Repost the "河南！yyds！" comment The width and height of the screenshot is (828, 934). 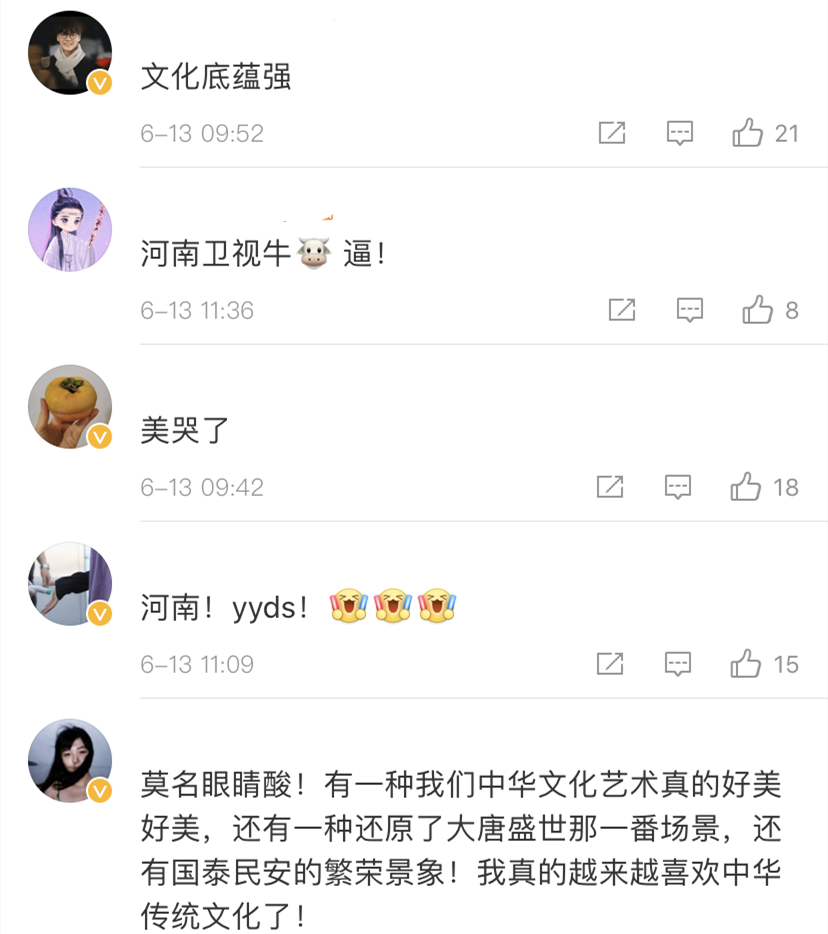tap(610, 663)
